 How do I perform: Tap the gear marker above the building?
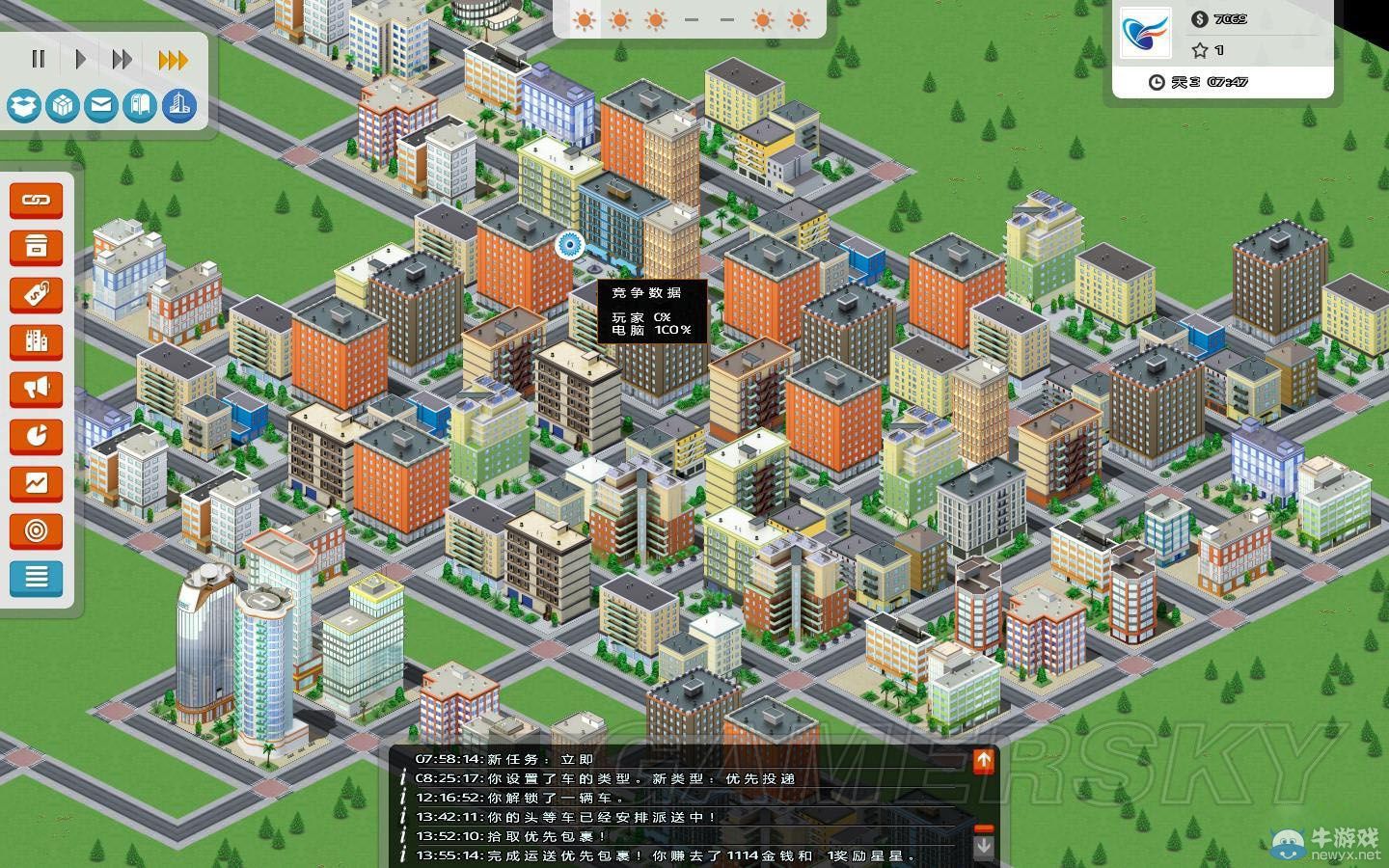(570, 245)
